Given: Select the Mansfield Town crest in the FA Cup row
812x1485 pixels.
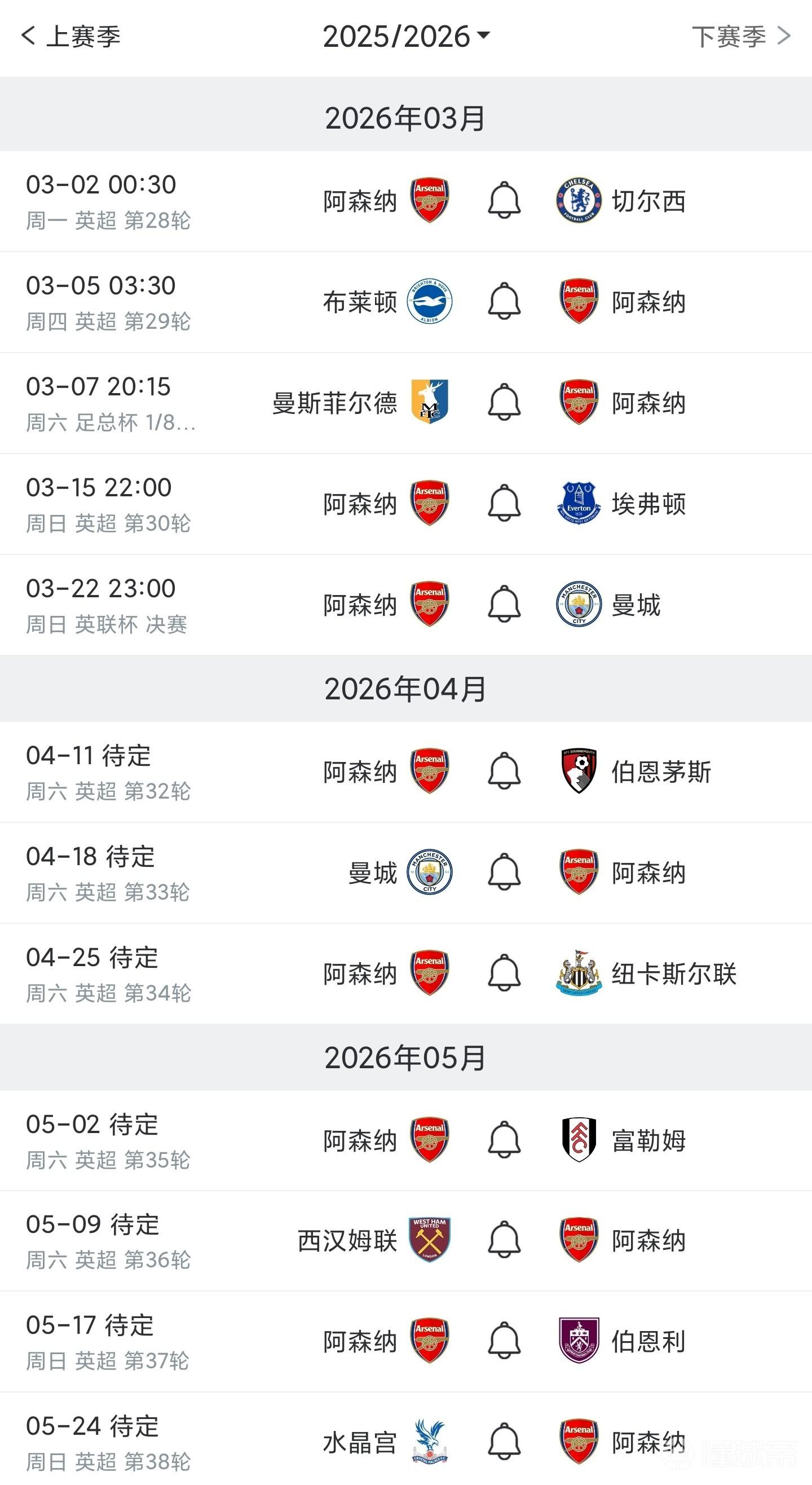Looking at the screenshot, I should tap(429, 403).
